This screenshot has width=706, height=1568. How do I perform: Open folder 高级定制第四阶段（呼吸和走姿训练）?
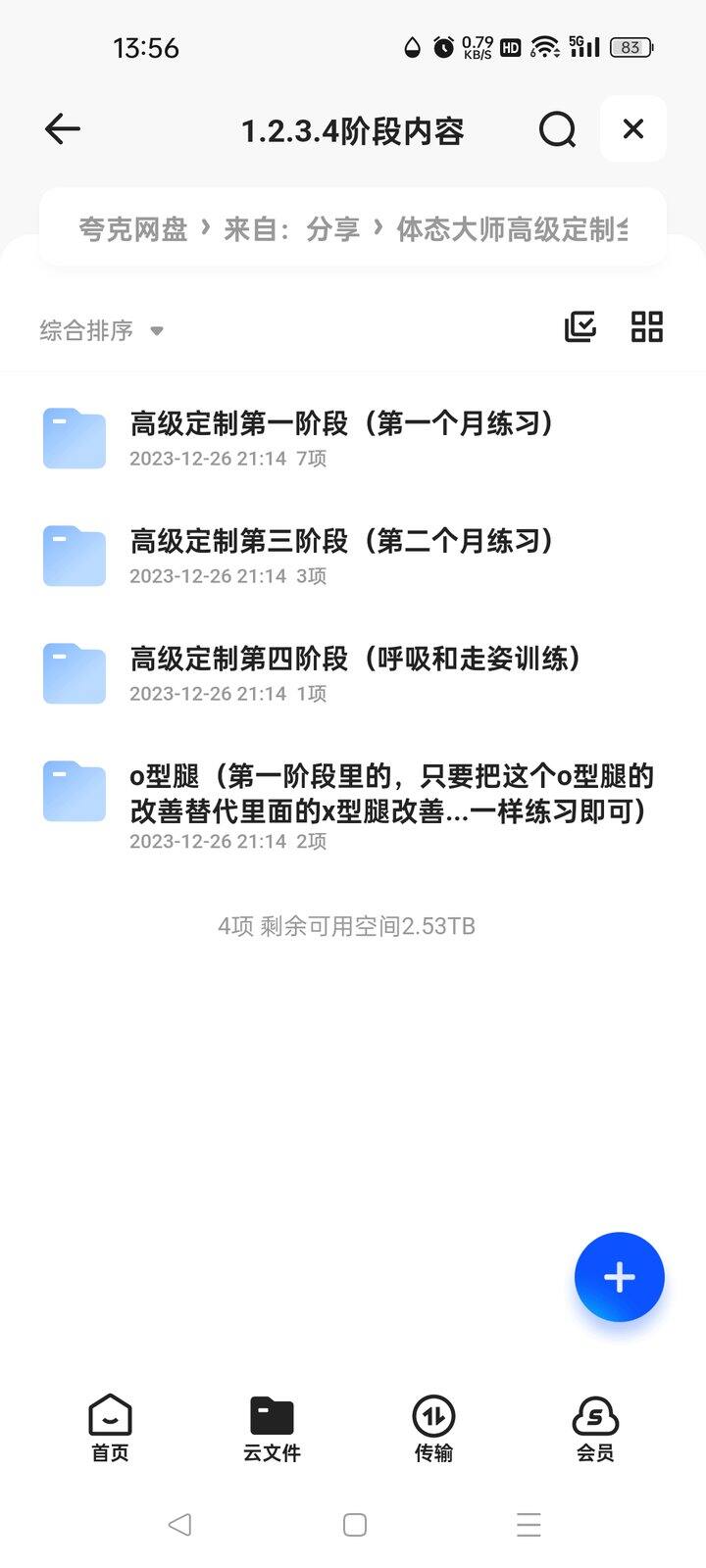(355, 672)
